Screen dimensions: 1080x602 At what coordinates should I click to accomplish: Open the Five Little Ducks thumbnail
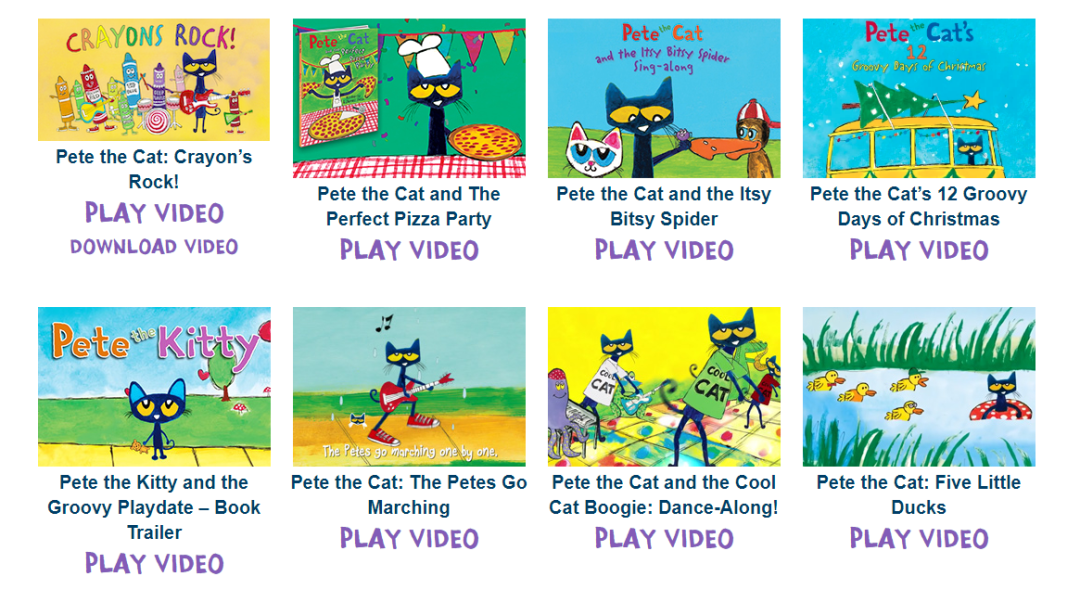[919, 386]
